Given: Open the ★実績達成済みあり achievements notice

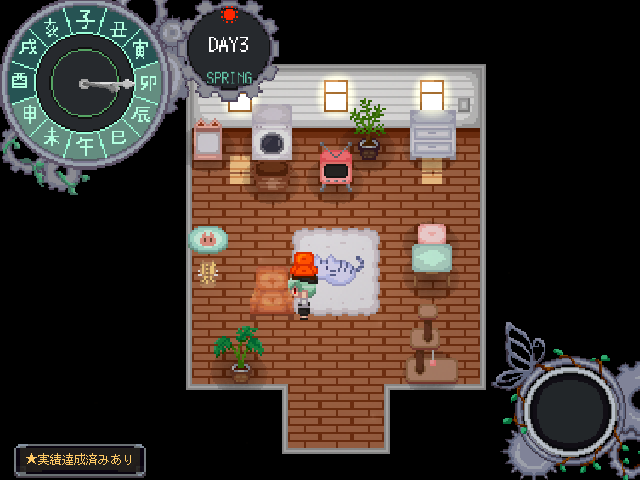Looking at the screenshot, I should pyautogui.click(x=80, y=459).
